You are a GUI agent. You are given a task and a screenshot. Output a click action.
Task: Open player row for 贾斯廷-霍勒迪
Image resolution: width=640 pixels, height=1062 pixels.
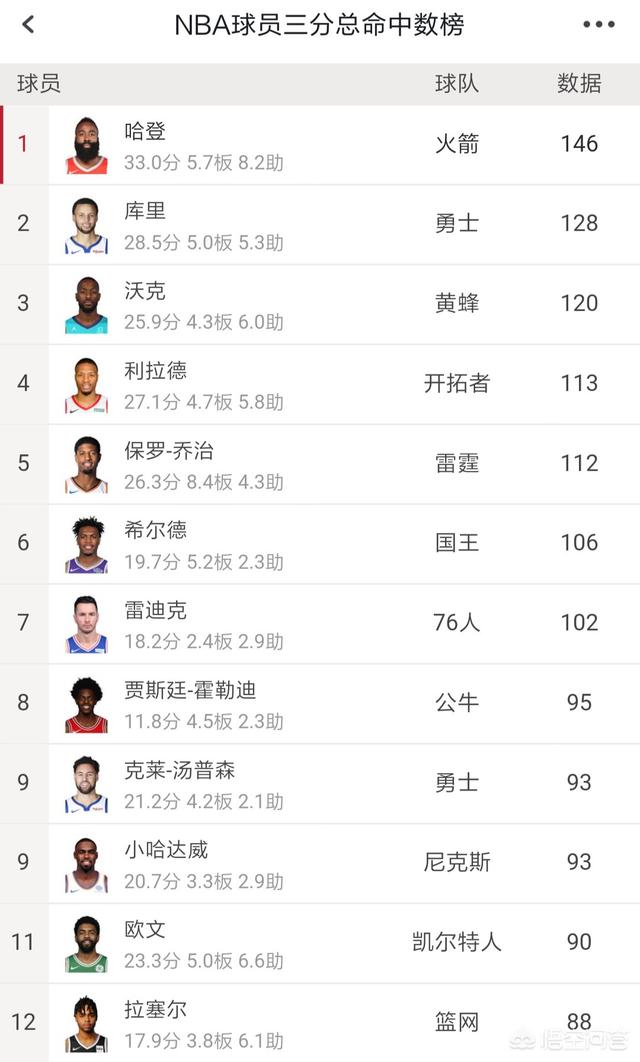point(320,704)
